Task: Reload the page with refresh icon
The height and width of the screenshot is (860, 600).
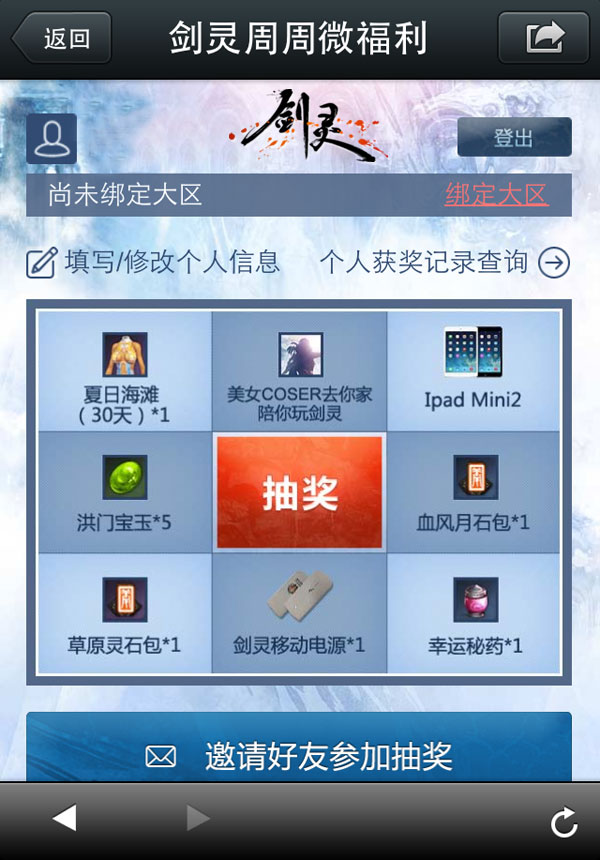Action: tap(563, 822)
